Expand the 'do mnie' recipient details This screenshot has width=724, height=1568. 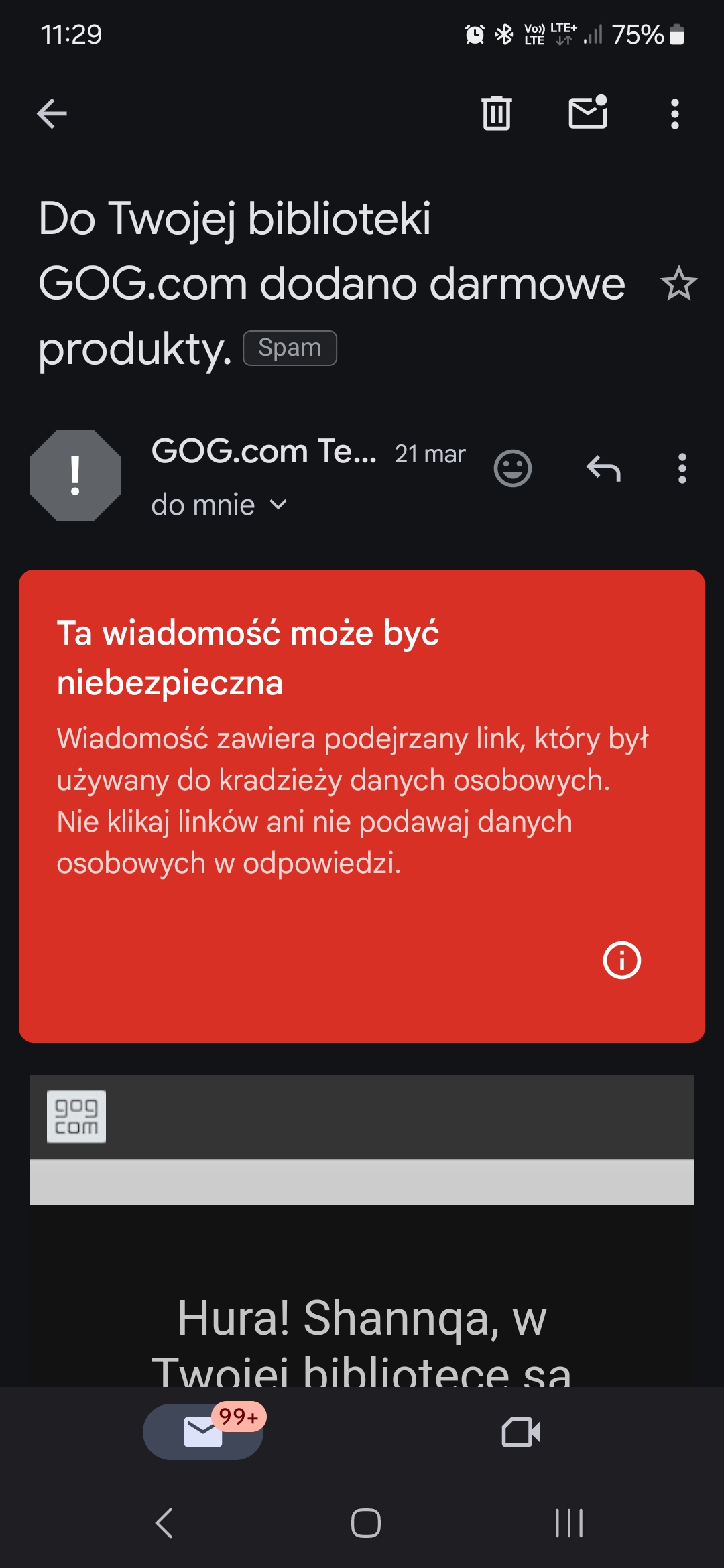(x=219, y=505)
